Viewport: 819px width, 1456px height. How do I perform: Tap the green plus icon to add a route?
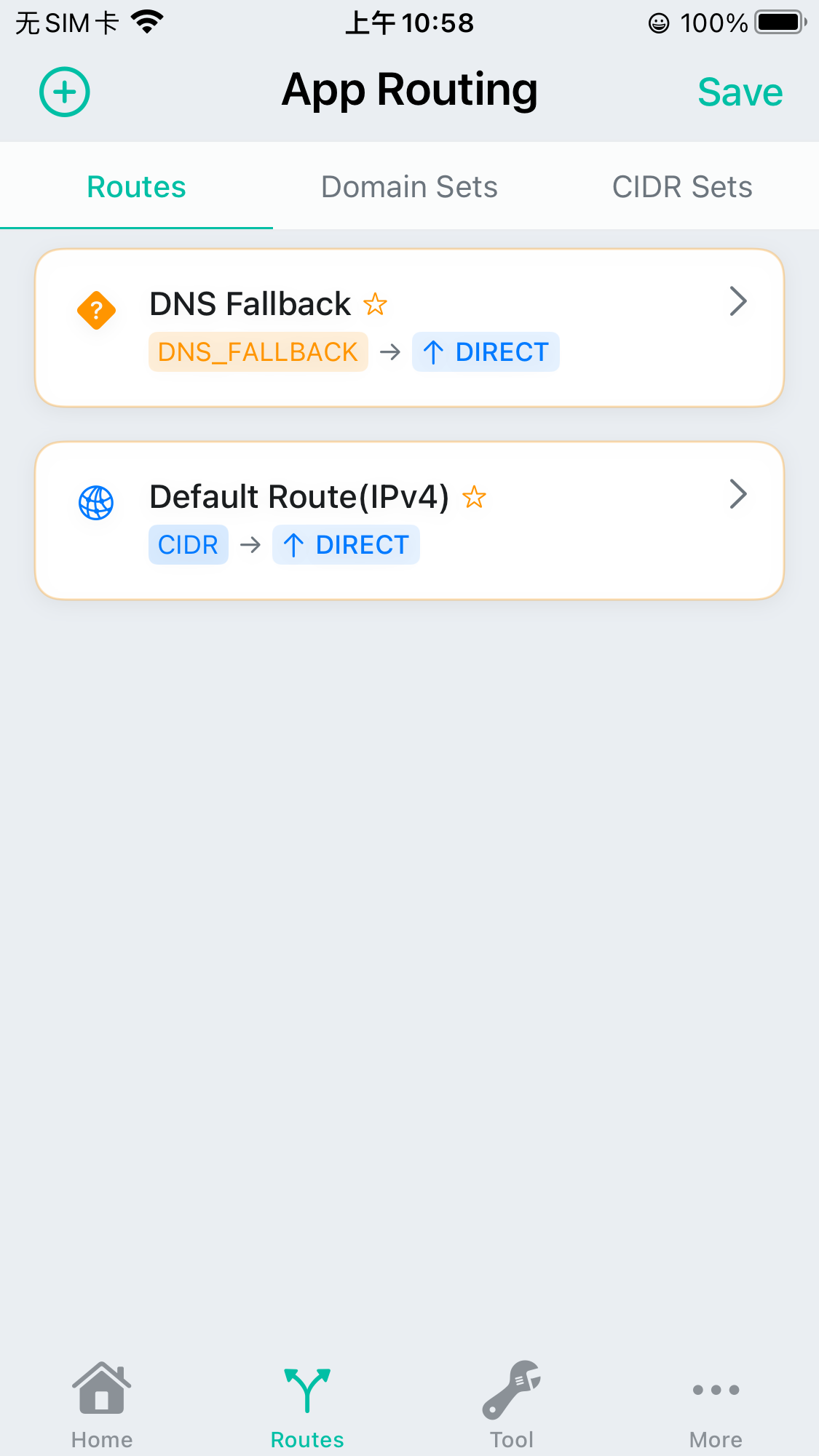(x=64, y=92)
